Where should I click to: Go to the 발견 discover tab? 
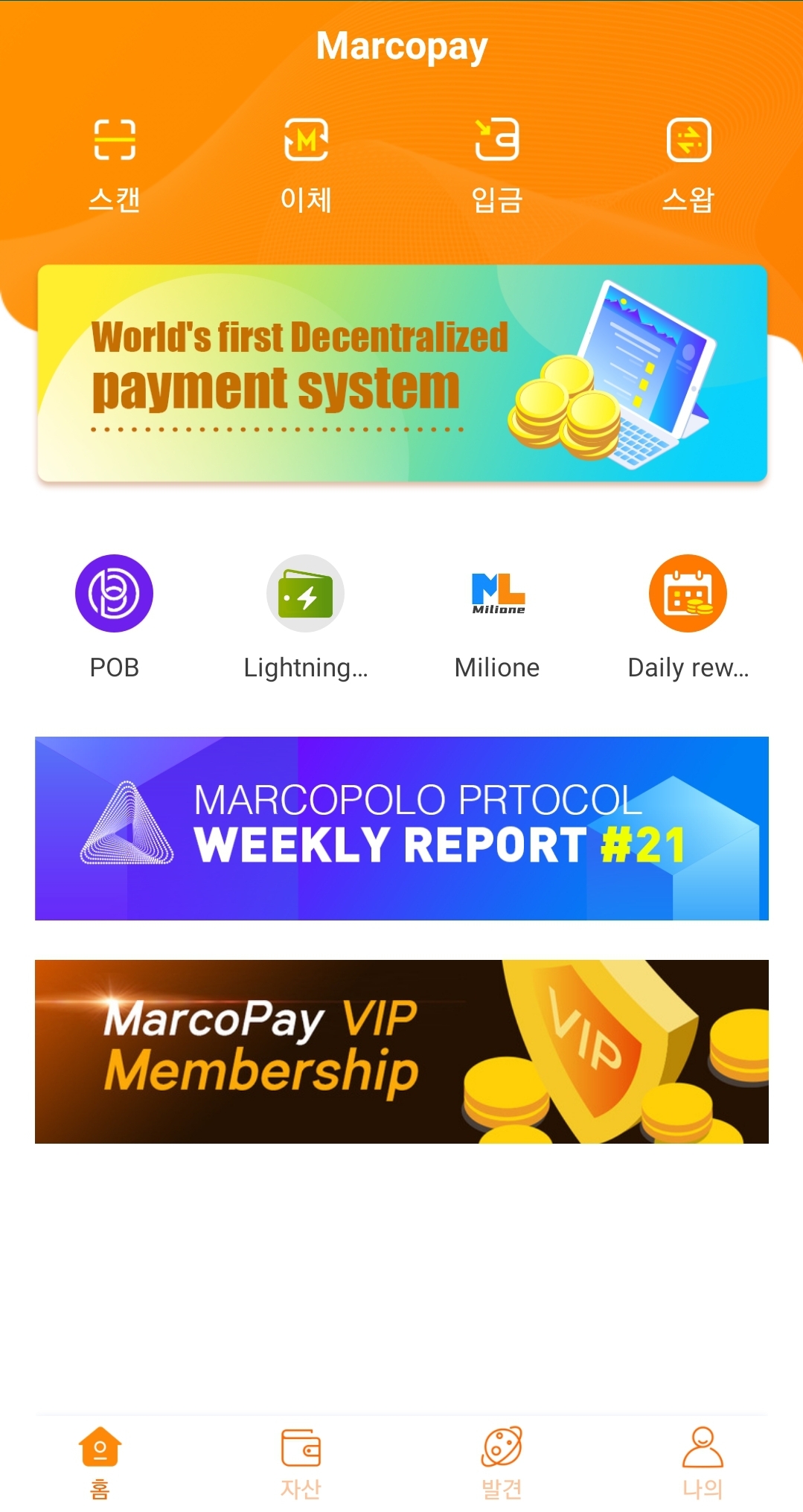click(502, 1462)
